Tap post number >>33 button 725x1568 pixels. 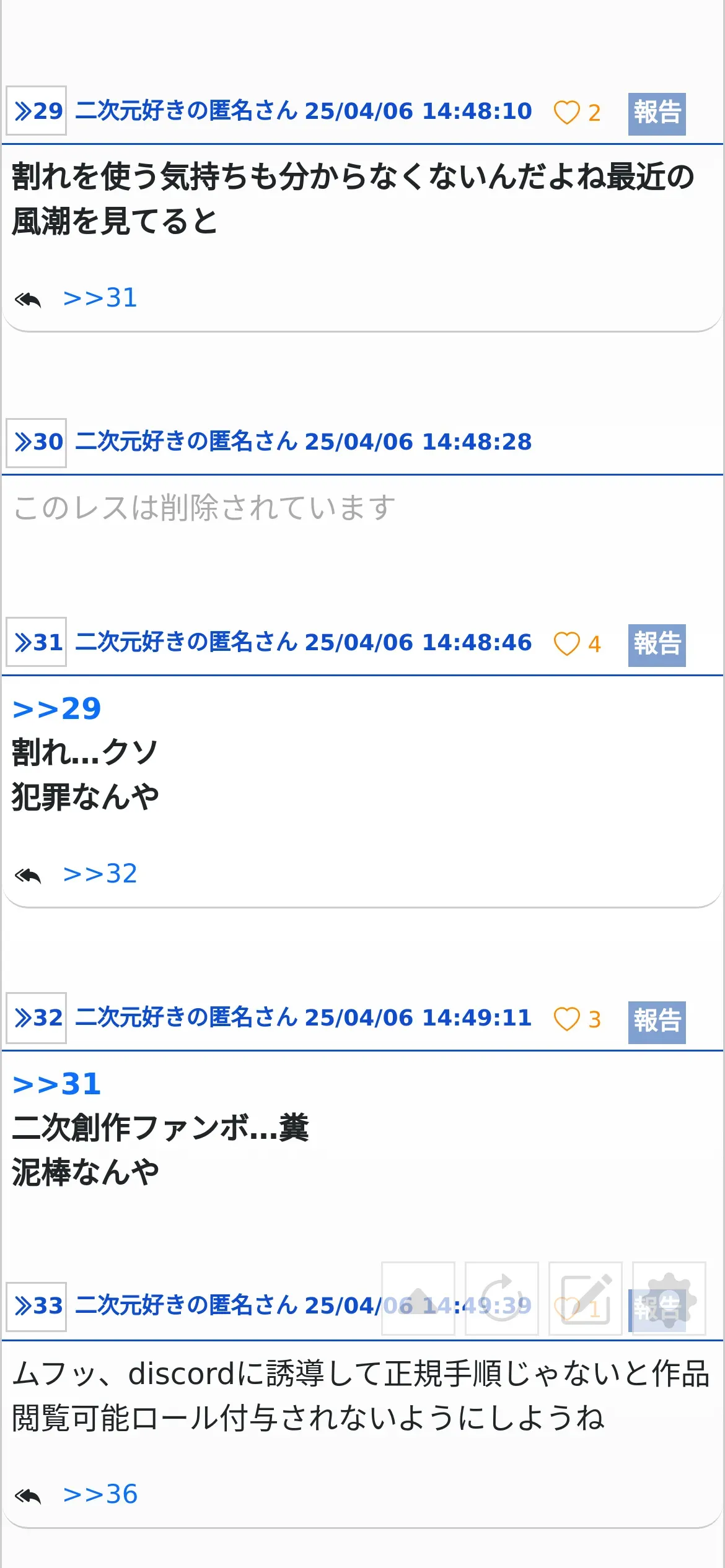tap(37, 1305)
